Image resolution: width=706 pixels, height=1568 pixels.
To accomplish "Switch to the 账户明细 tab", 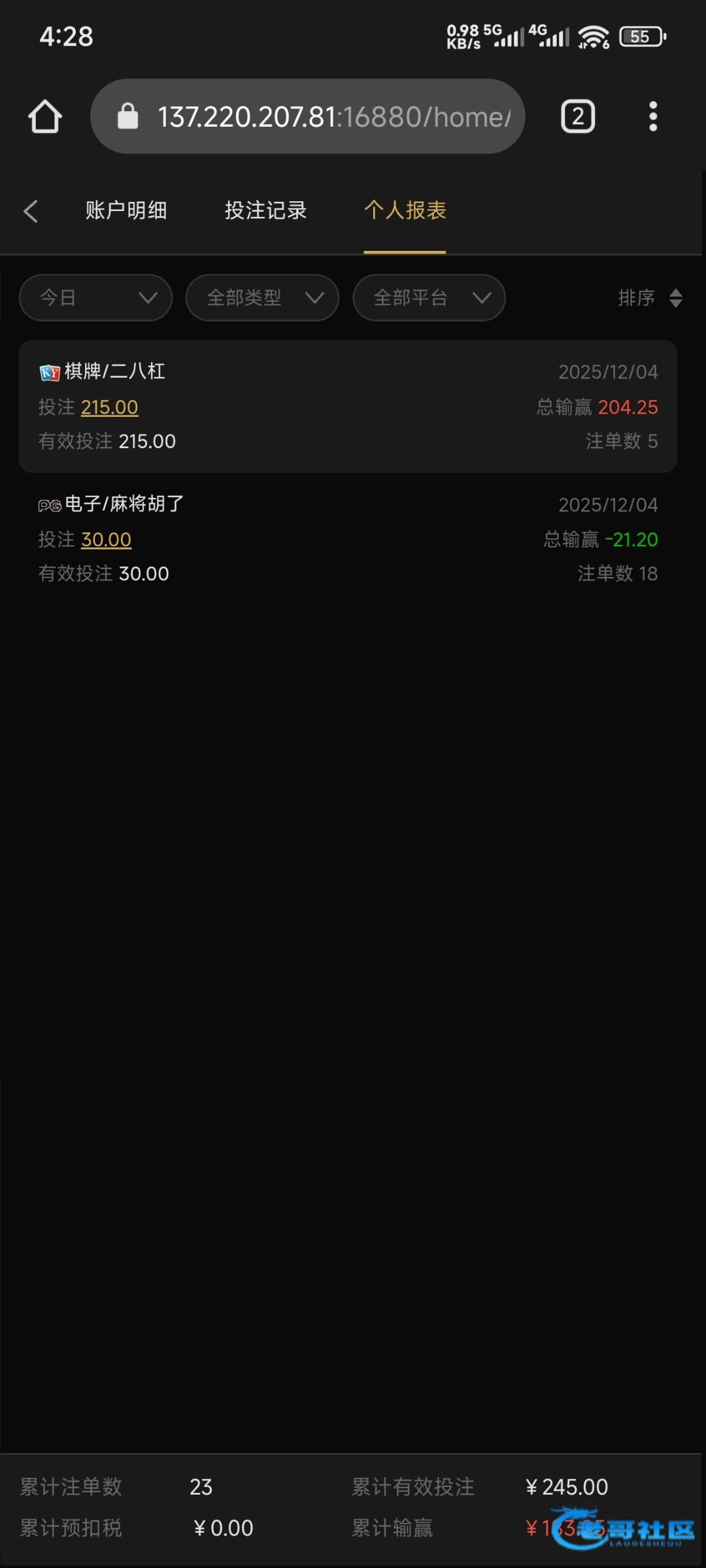I will click(126, 210).
